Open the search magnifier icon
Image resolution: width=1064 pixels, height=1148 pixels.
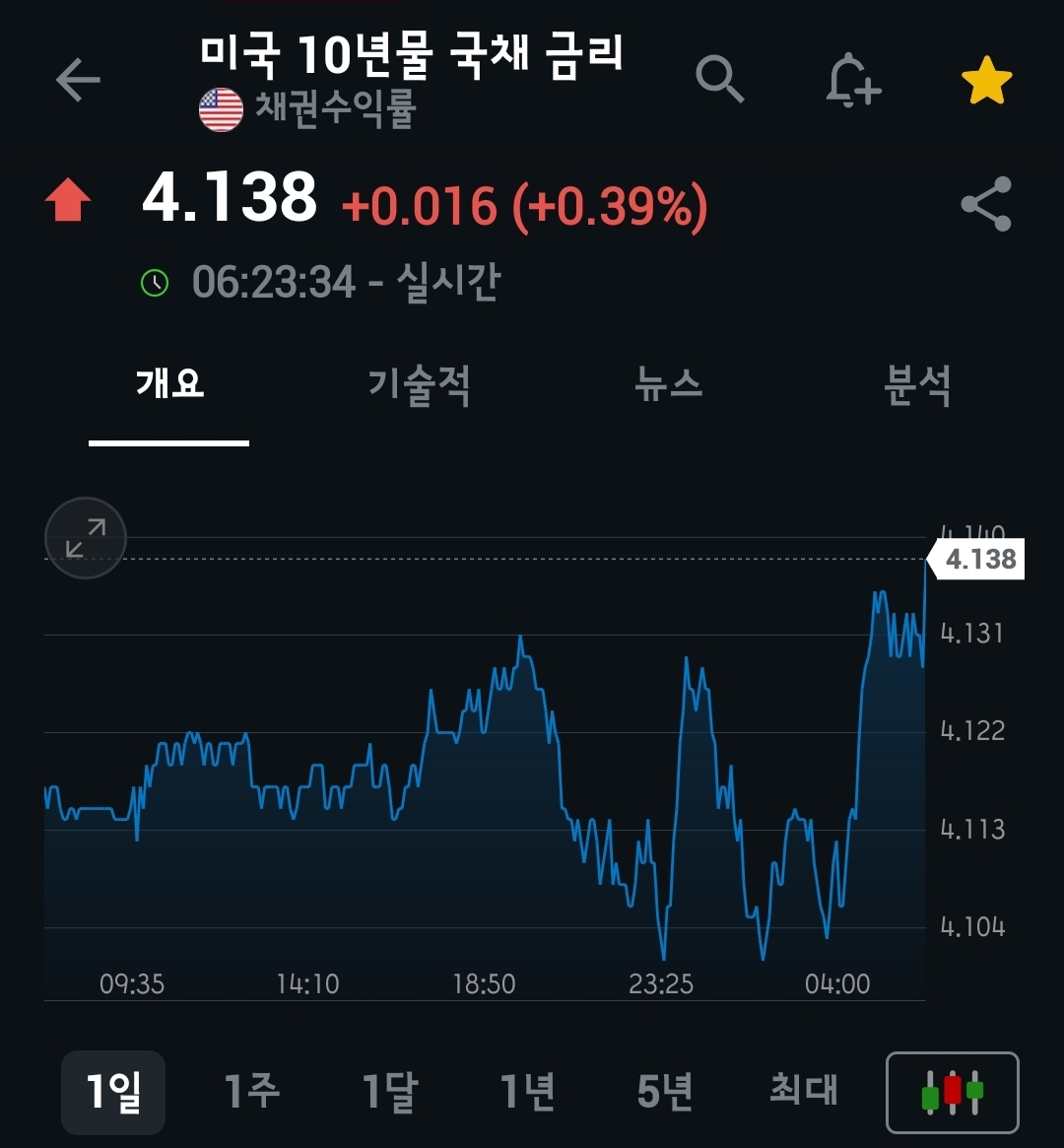coord(719,79)
